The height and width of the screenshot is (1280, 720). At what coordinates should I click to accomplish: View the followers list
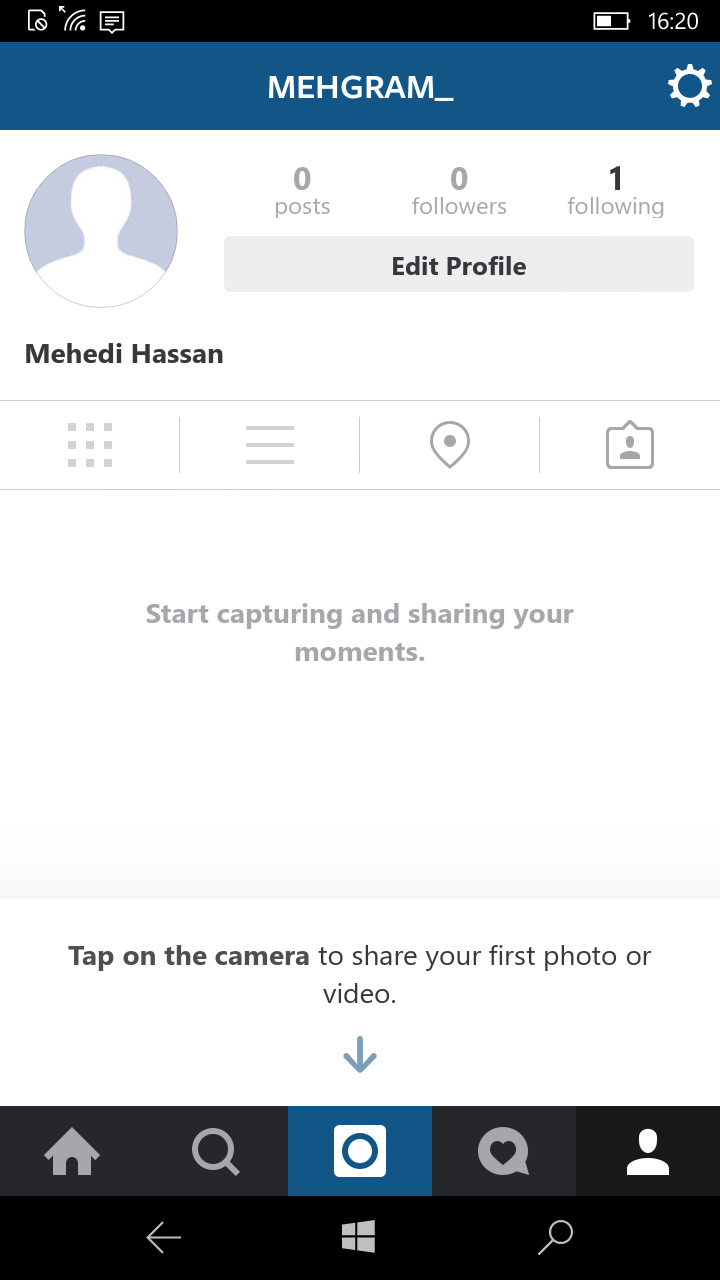click(459, 191)
